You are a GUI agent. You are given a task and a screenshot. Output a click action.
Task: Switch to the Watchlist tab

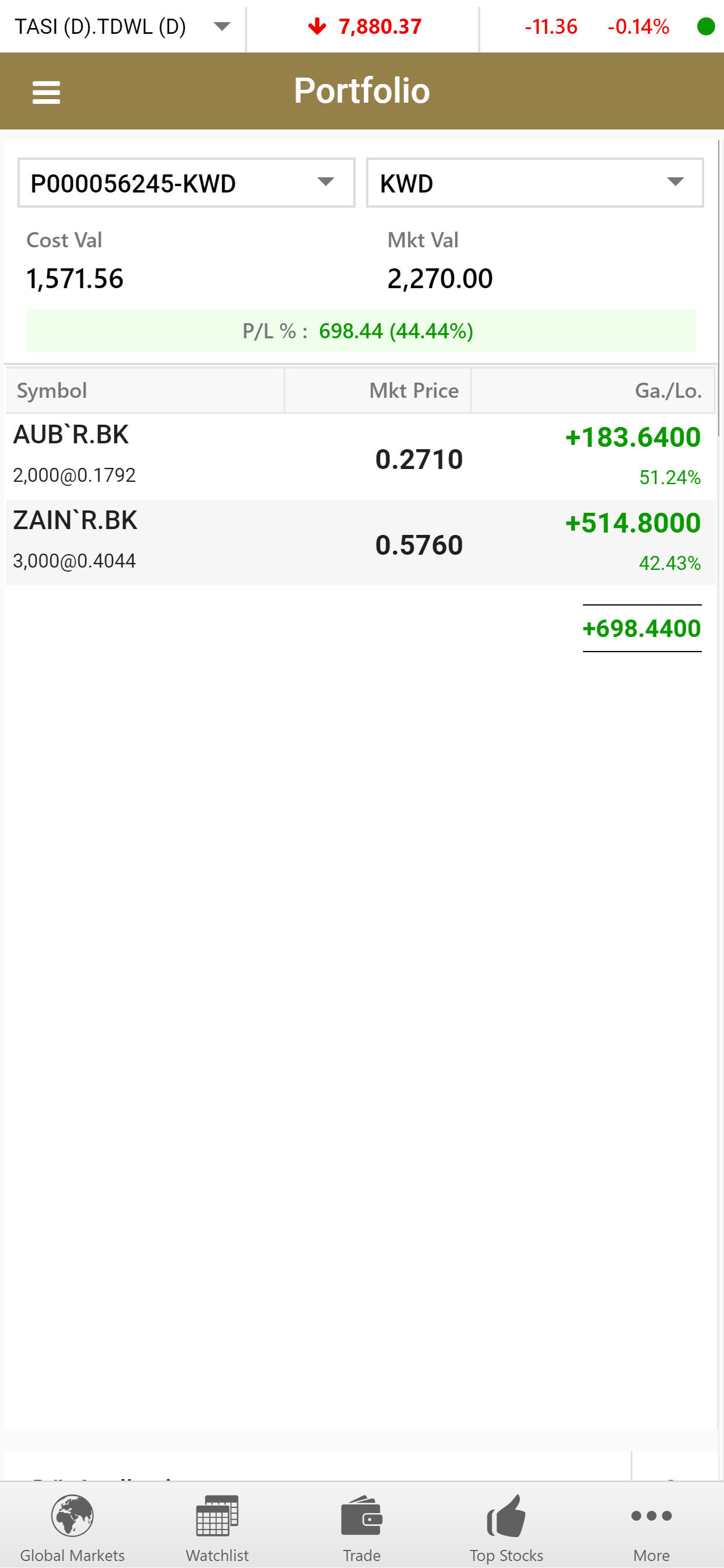point(217,1527)
